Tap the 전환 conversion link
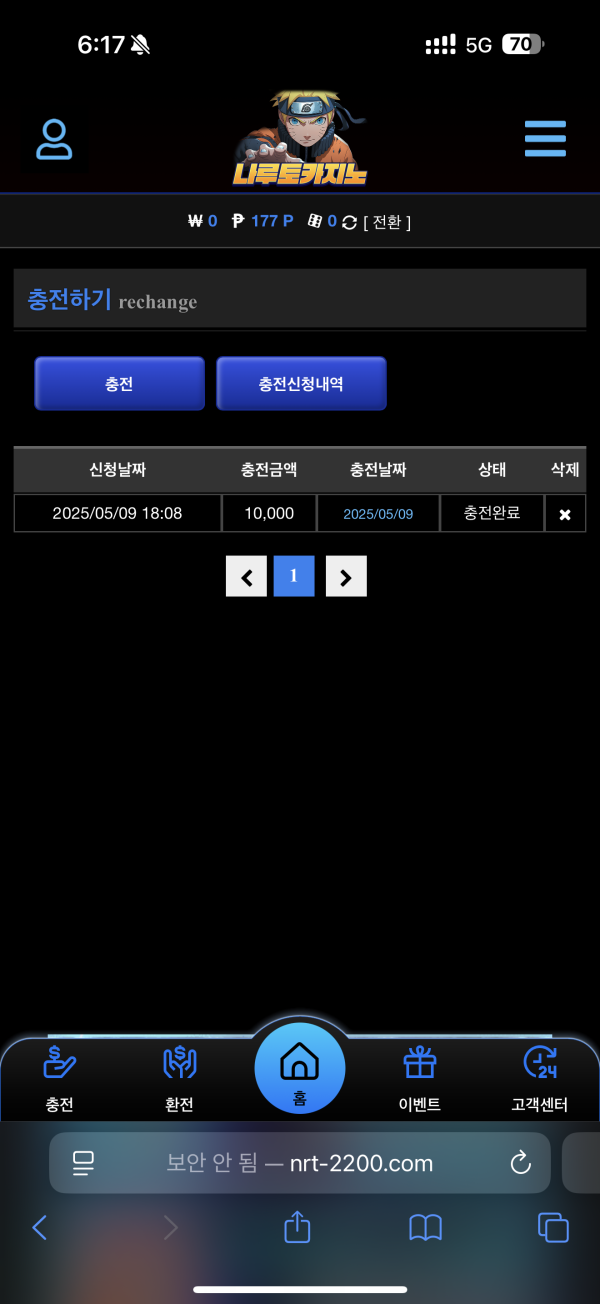Image resolution: width=600 pixels, height=1304 pixels. (387, 222)
